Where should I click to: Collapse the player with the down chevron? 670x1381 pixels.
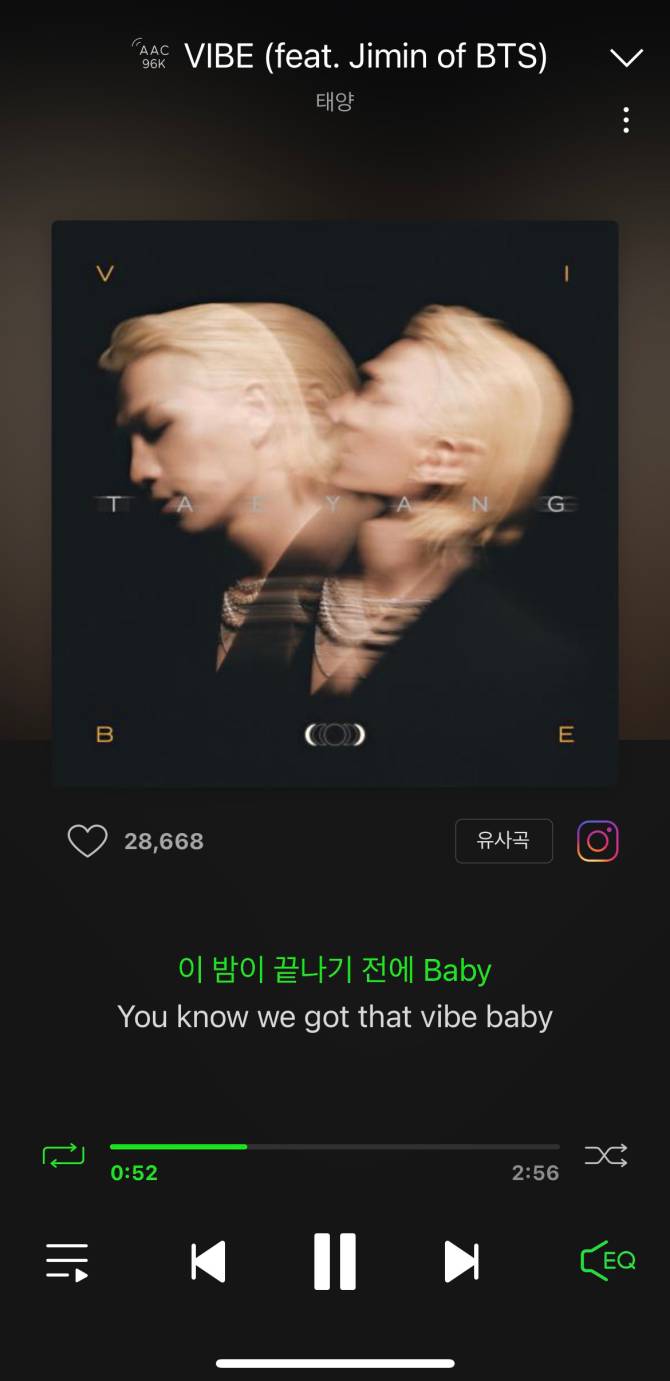tap(626, 58)
